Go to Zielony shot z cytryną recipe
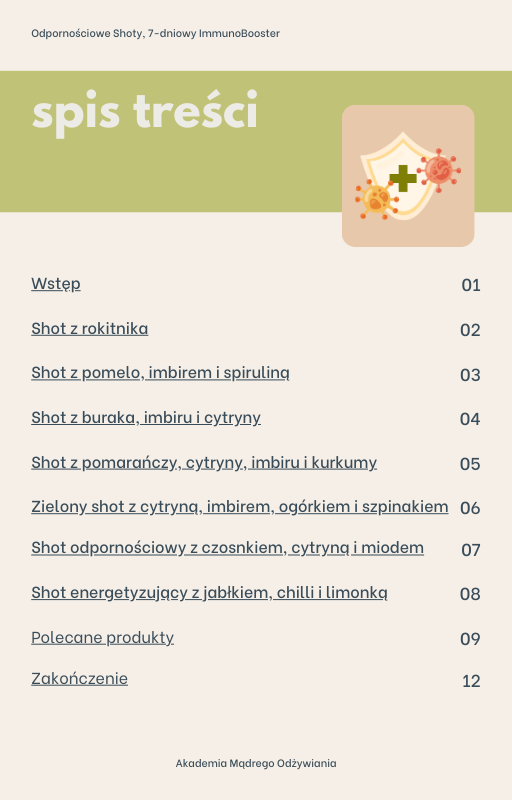512x800 pixels. pyautogui.click(x=240, y=507)
